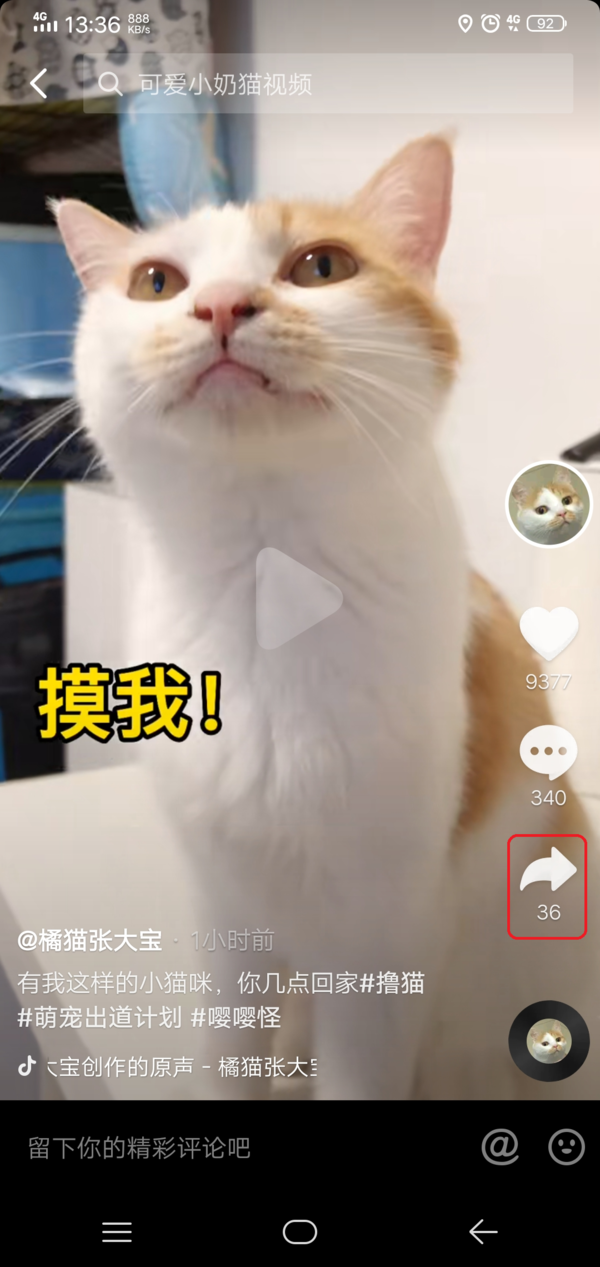Open @橘猫张大宝 username link
600x1267 pixels.
90,940
